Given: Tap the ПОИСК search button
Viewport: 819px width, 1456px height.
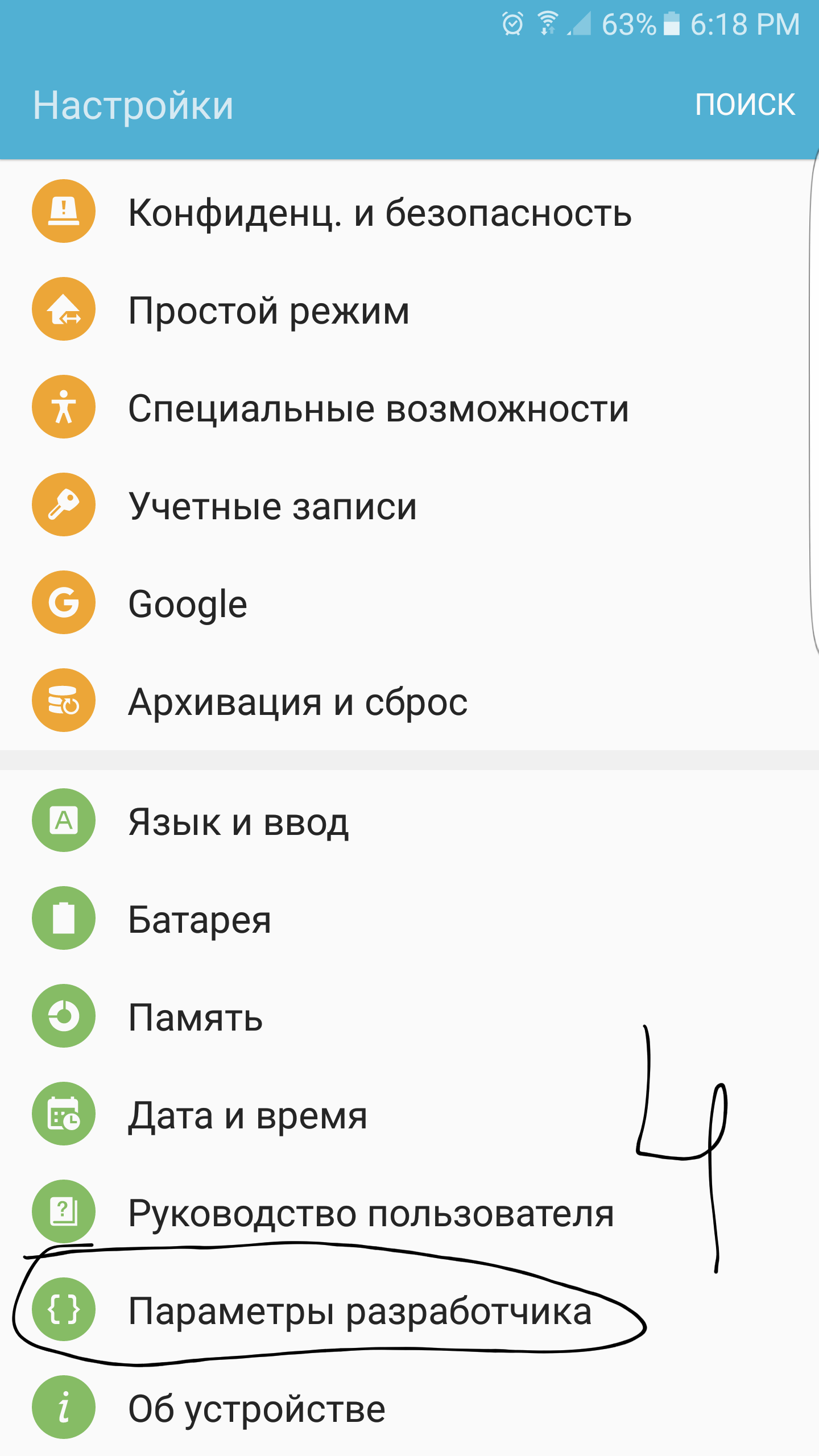Looking at the screenshot, I should [744, 104].
